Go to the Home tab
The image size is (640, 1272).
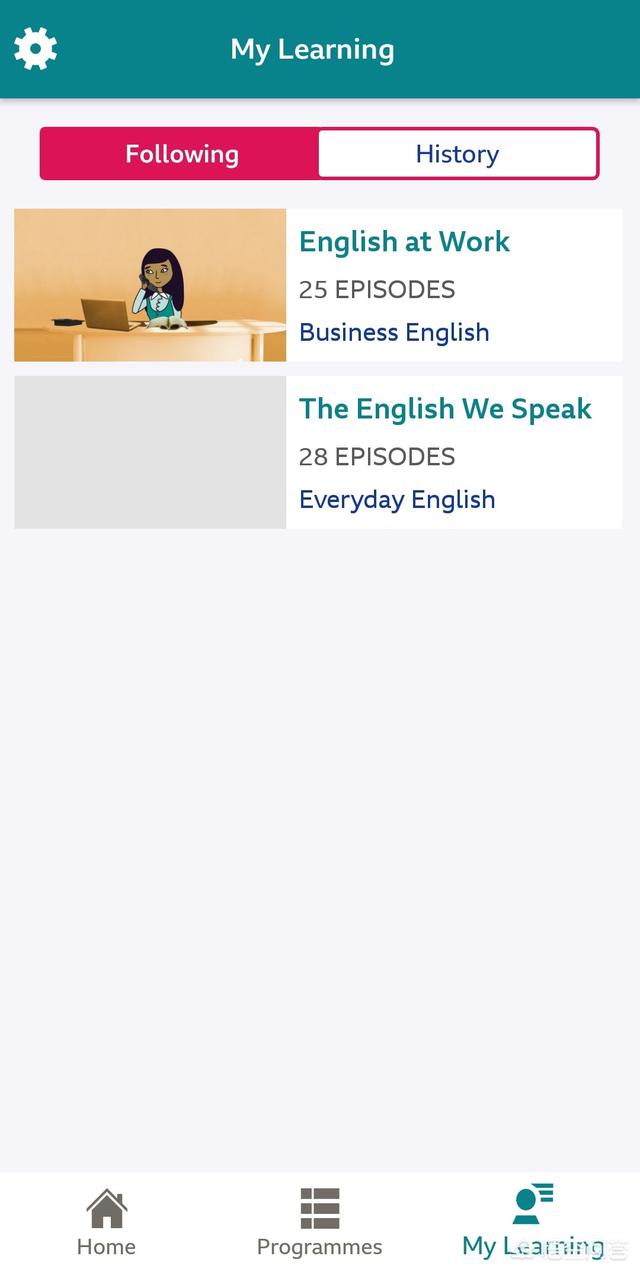tap(106, 1221)
